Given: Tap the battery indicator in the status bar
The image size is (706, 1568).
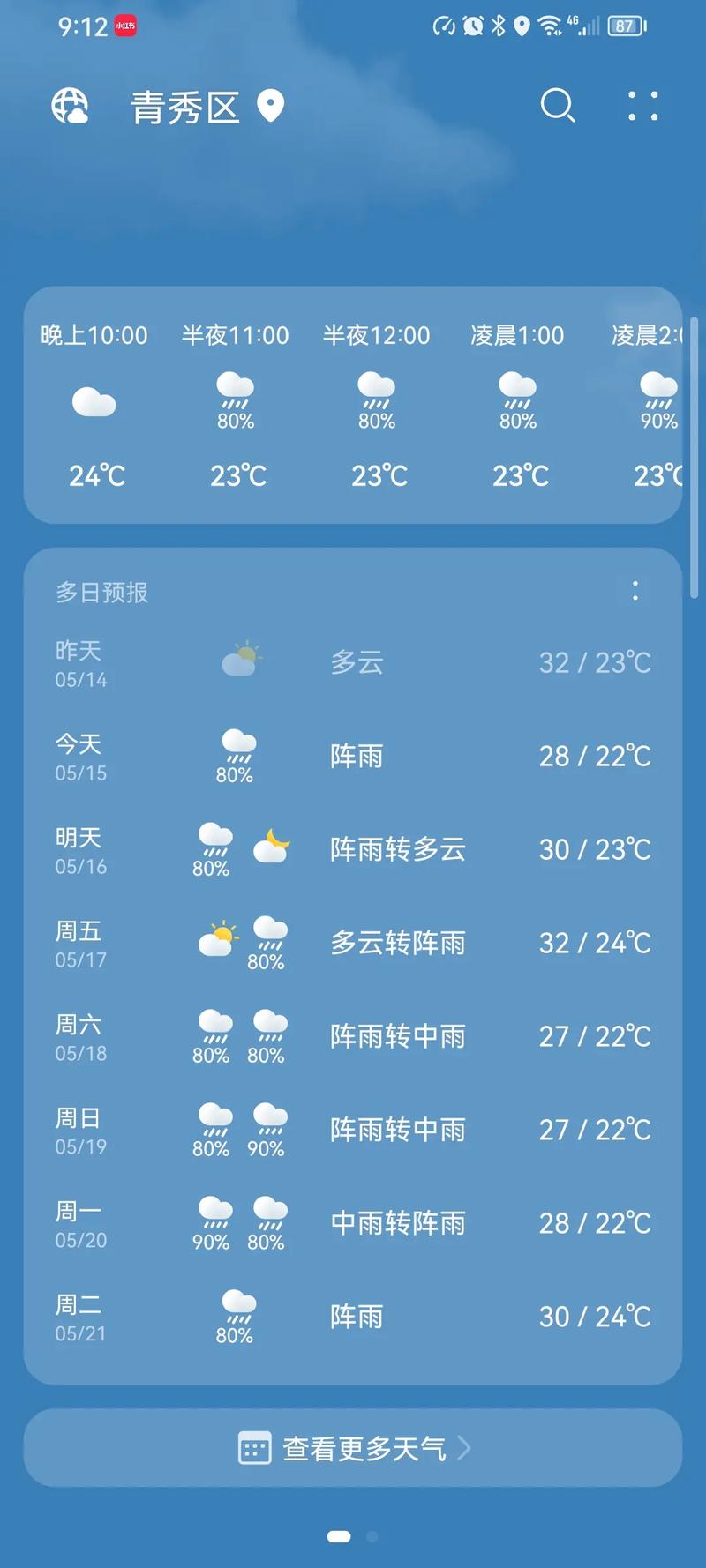Looking at the screenshot, I should (x=623, y=26).
